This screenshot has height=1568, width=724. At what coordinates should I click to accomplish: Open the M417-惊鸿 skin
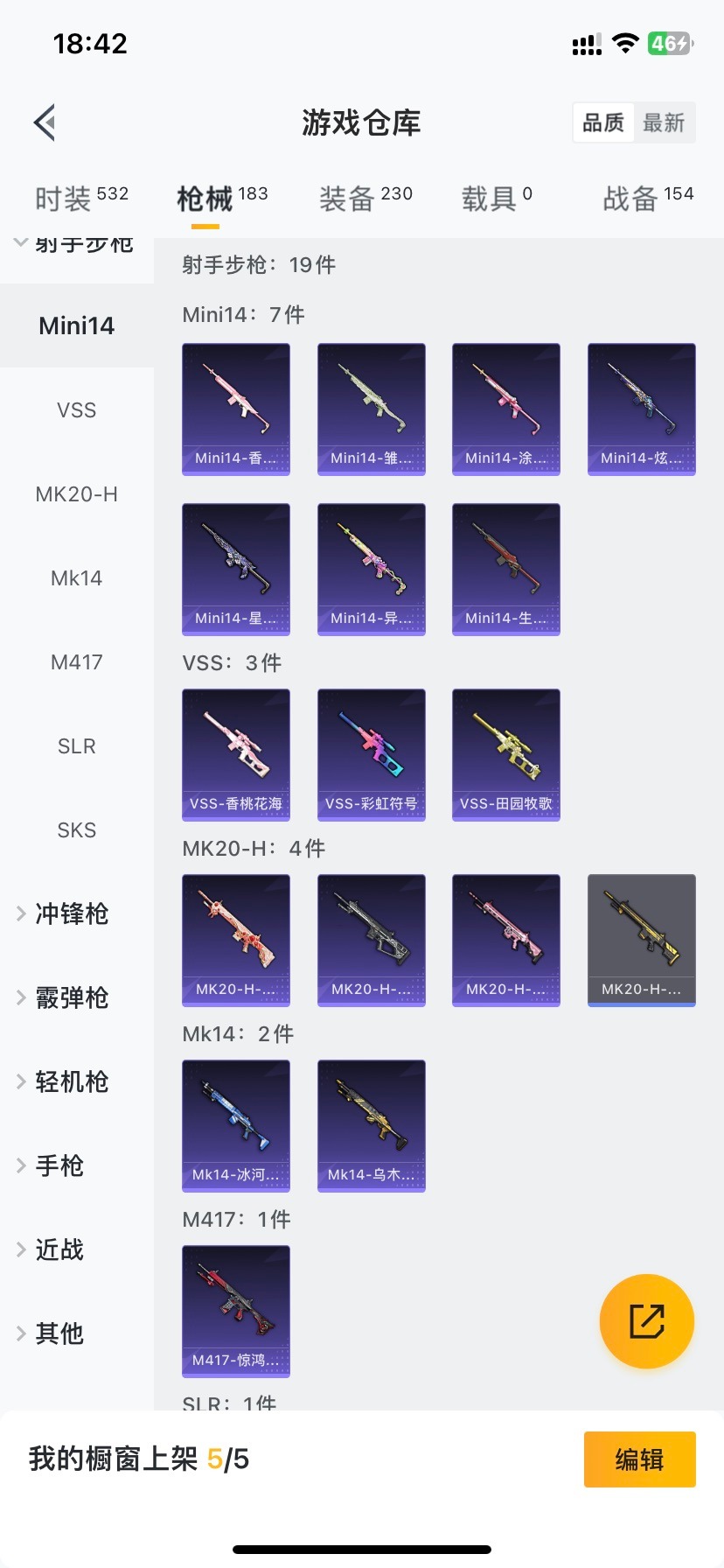click(x=236, y=1311)
